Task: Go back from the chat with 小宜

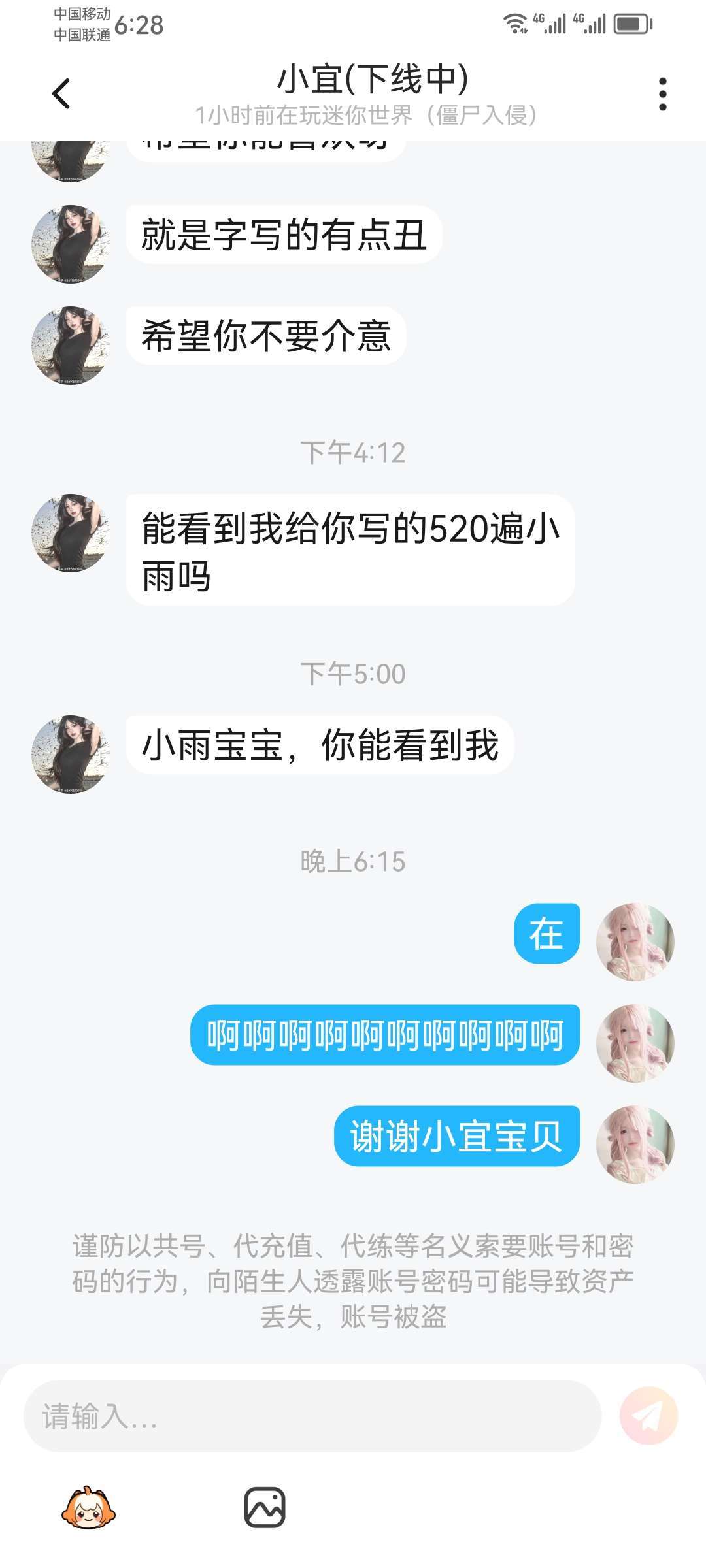Action: pyautogui.click(x=61, y=93)
